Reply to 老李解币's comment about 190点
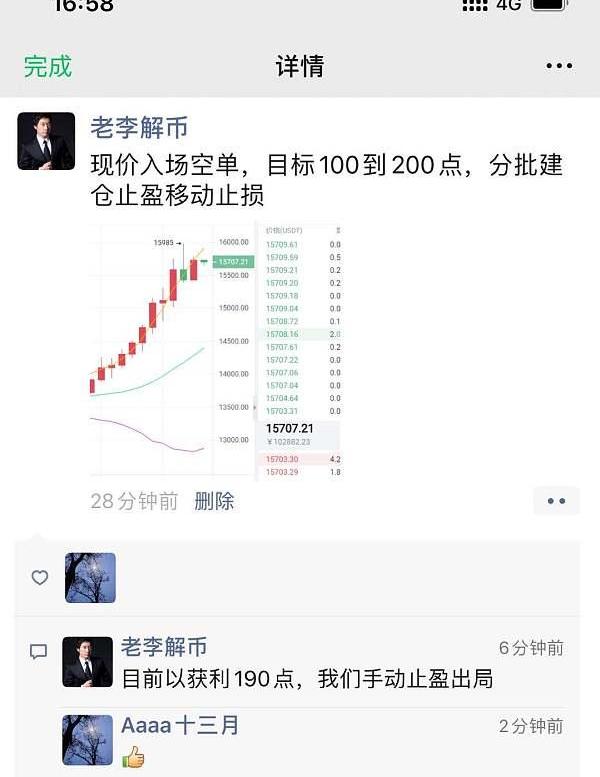600x777 pixels. pos(307,679)
